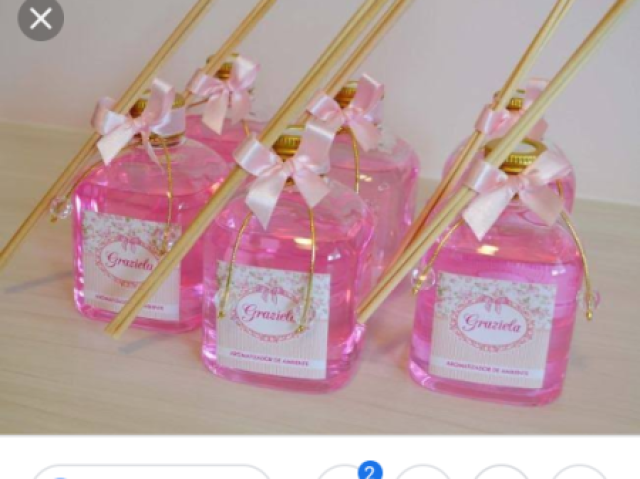Open the pink diffuser bottles photo

320,230
